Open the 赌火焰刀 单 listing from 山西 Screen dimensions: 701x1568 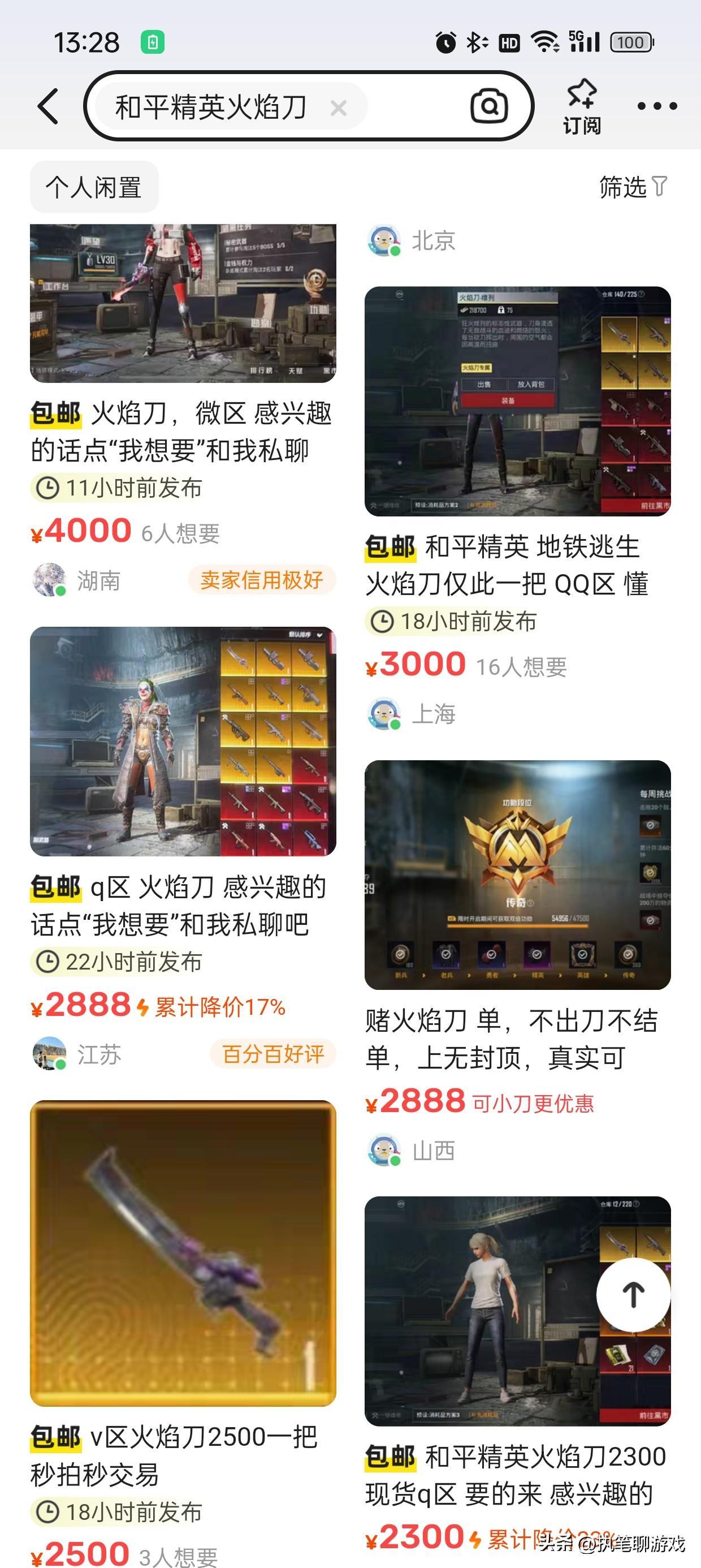click(517, 1039)
